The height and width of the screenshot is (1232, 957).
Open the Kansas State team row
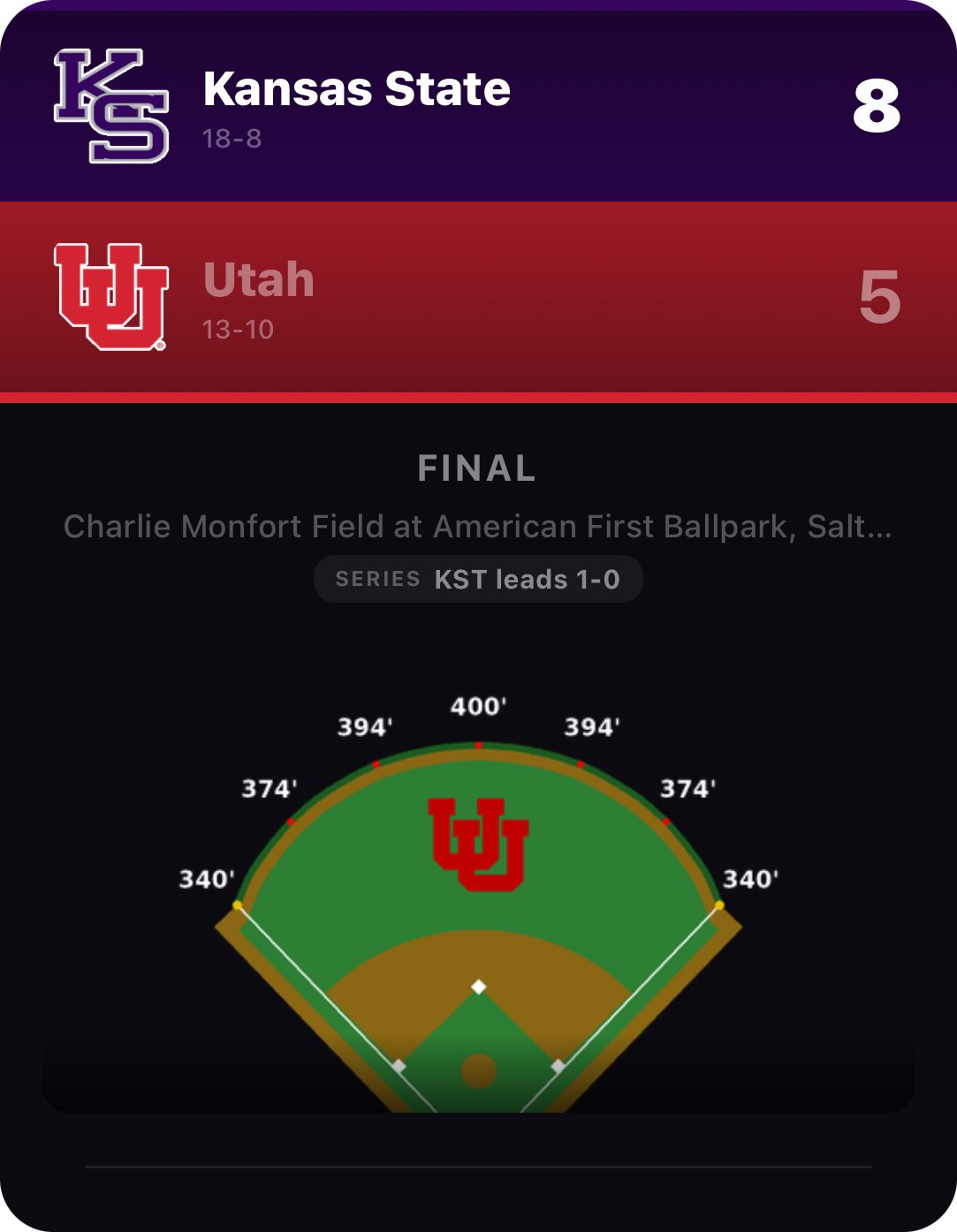(477, 106)
